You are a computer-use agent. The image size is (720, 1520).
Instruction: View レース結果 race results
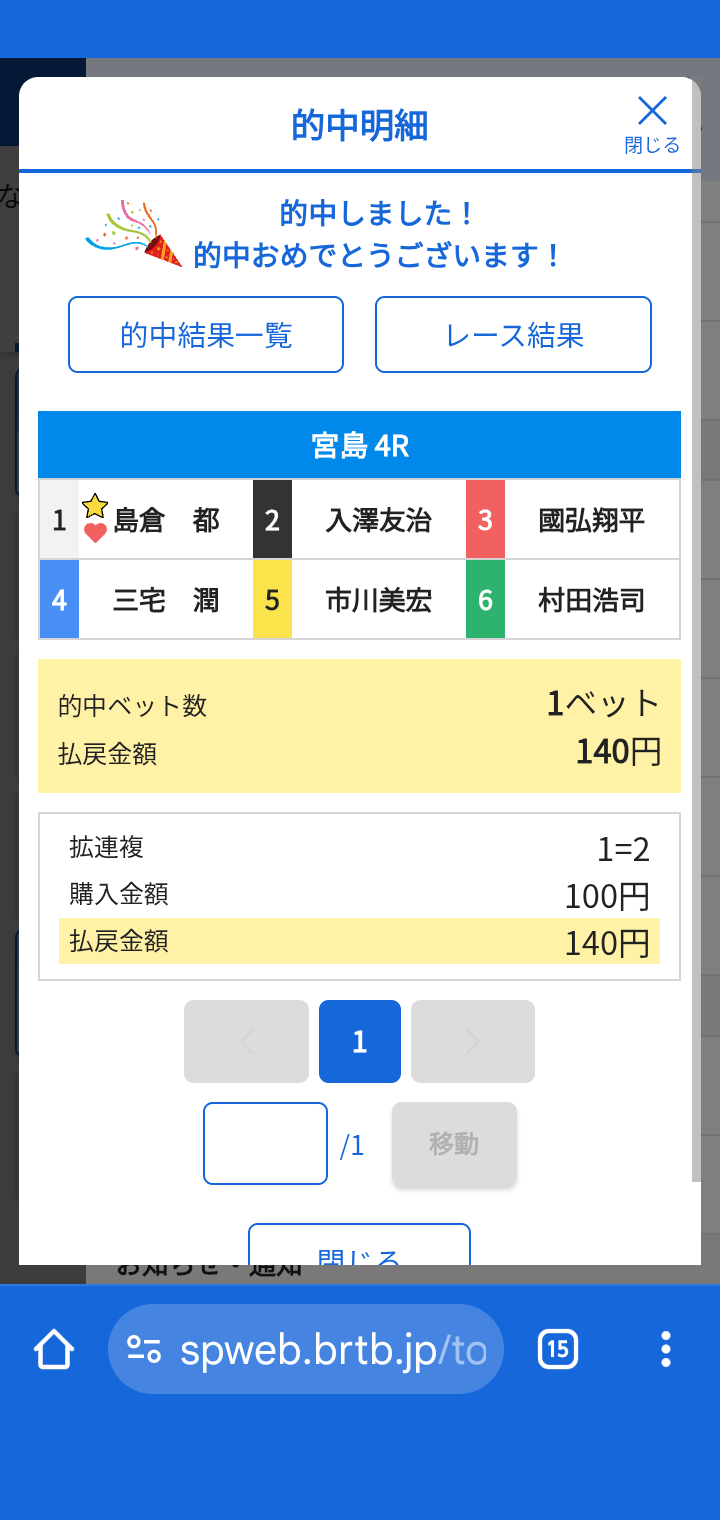pyautogui.click(x=513, y=335)
